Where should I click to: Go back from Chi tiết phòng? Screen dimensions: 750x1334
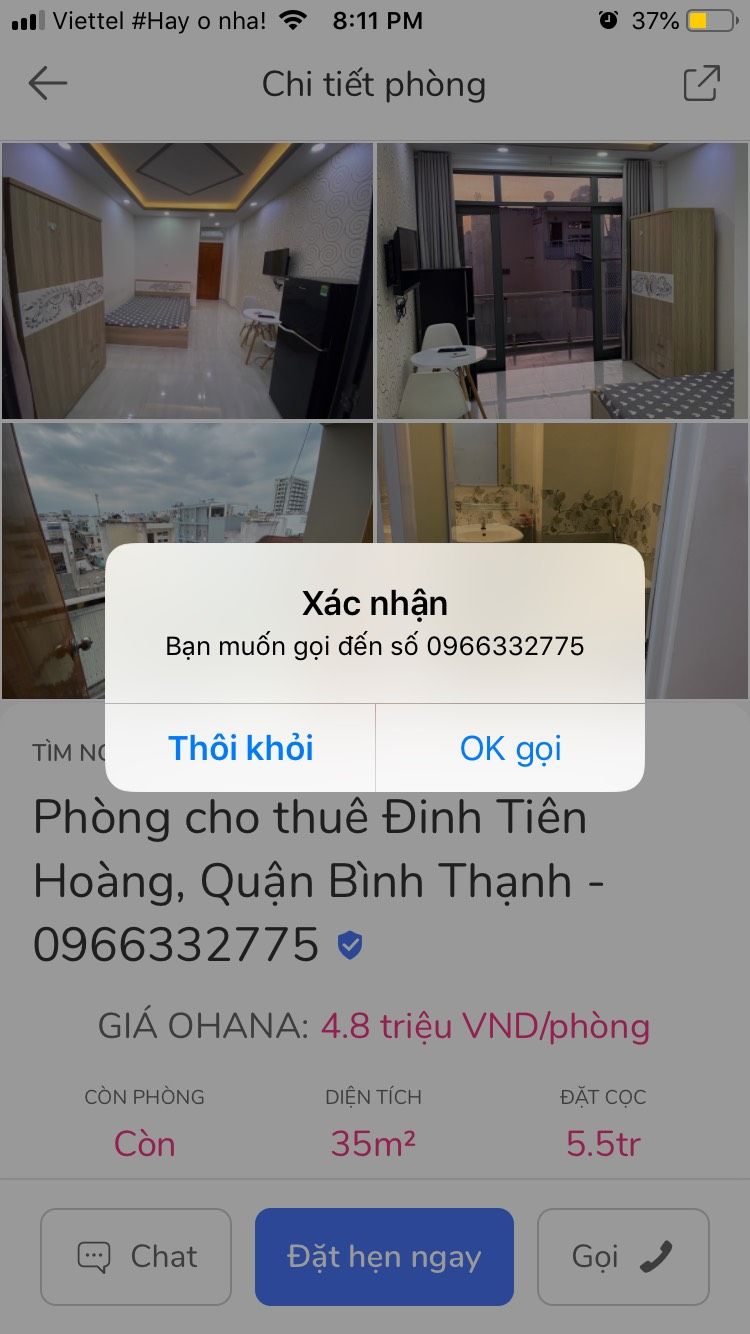47,84
